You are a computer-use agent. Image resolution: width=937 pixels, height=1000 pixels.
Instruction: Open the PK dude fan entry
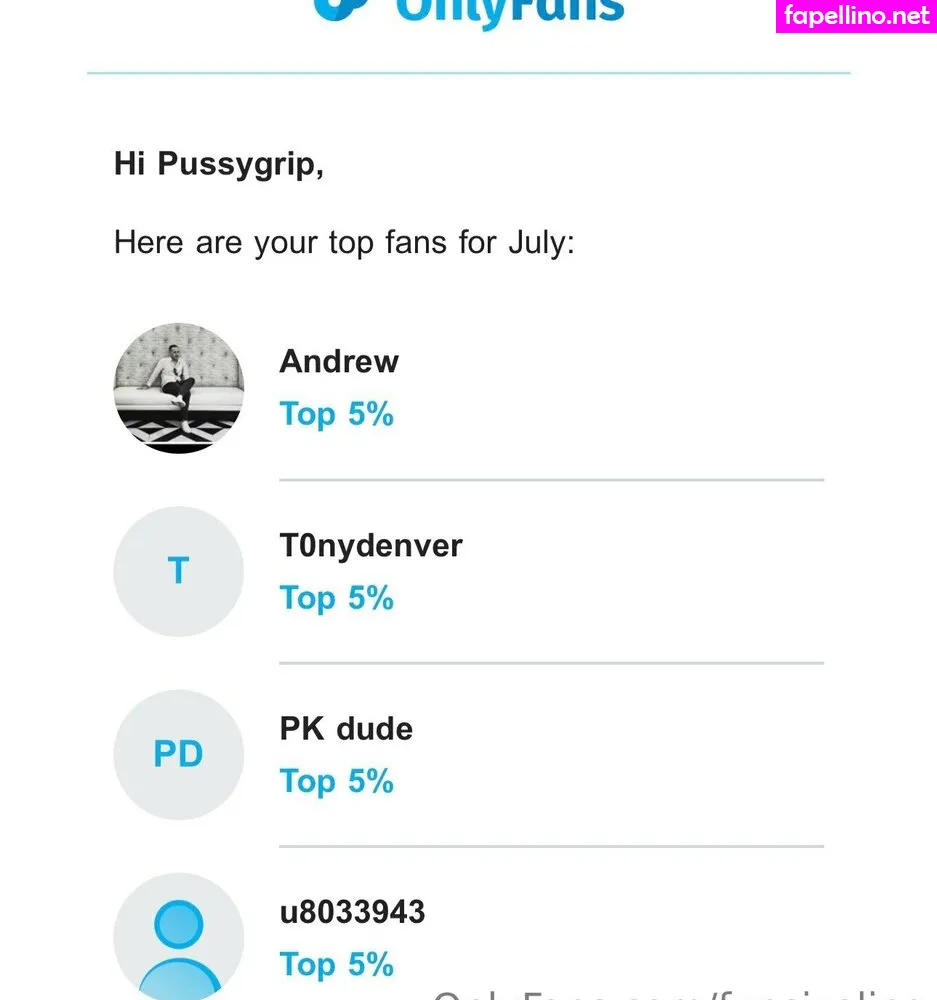346,729
